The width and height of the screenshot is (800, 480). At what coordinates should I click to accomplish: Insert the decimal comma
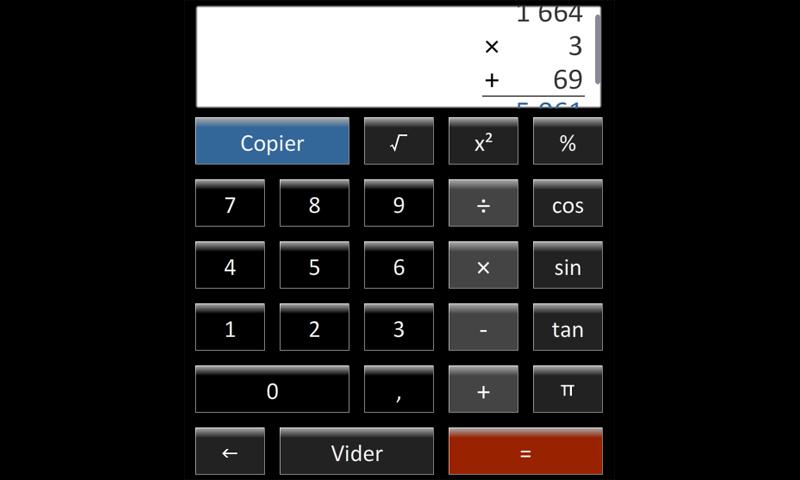coord(398,390)
